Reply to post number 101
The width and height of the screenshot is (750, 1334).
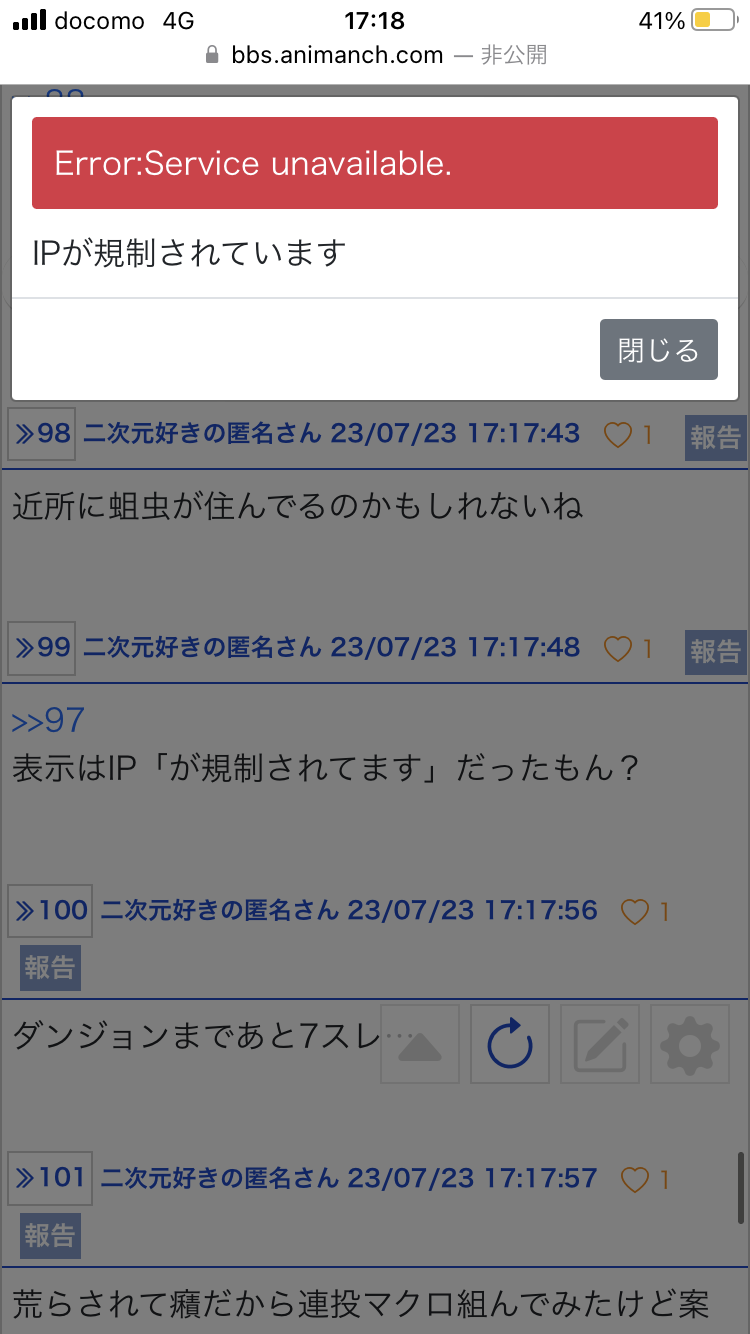tap(50, 1178)
